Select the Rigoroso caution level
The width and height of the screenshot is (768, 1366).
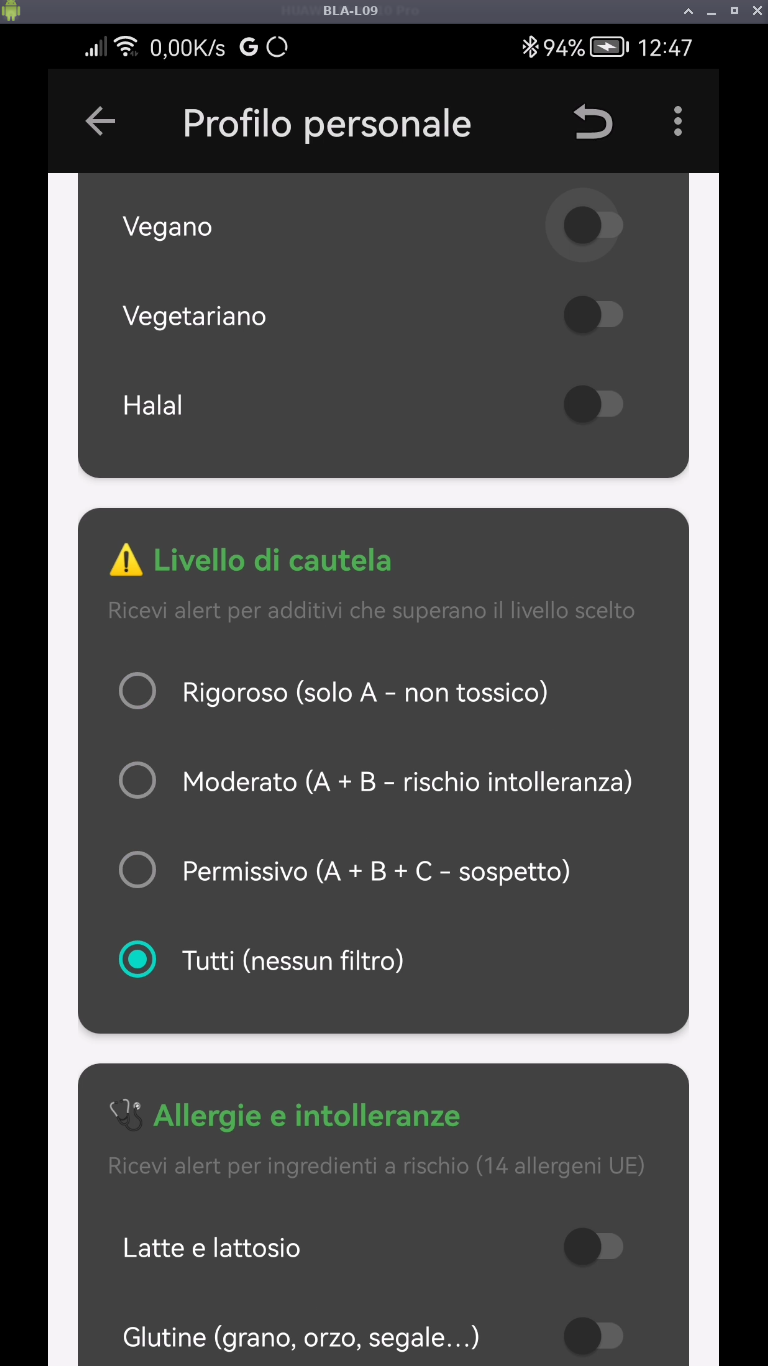137,690
